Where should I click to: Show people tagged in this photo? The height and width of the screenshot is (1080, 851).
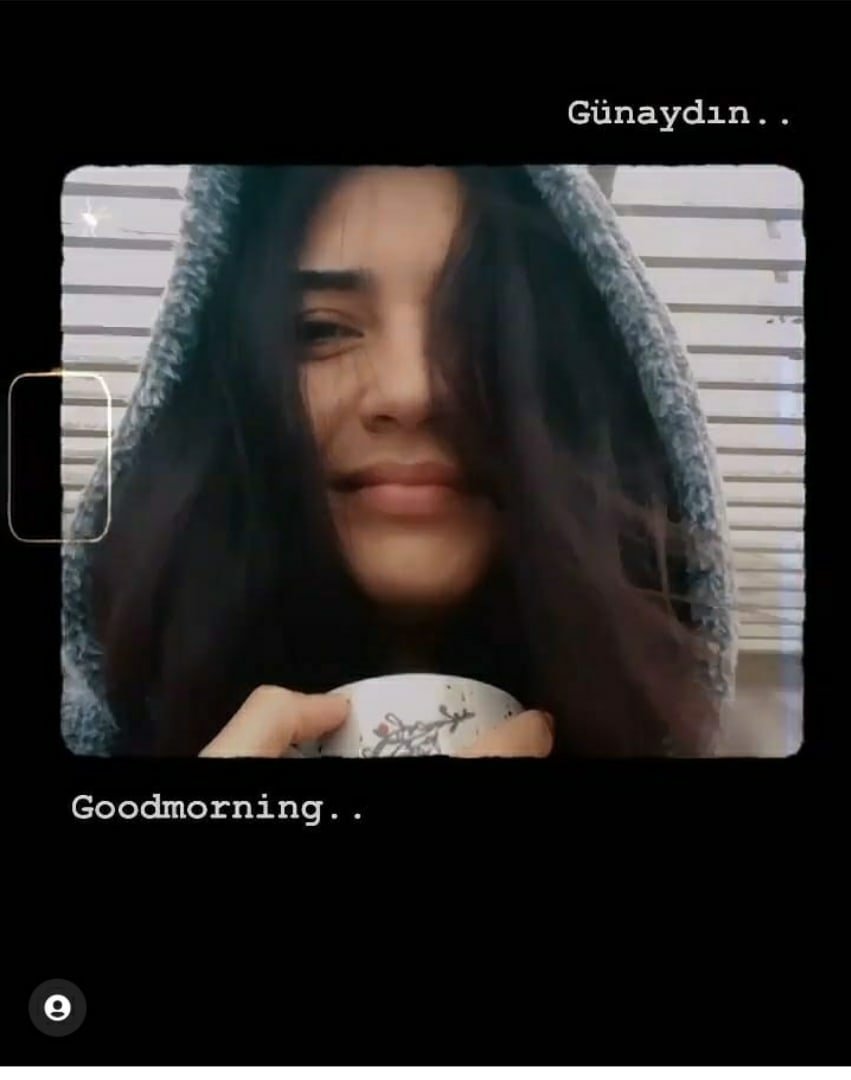57,1007
